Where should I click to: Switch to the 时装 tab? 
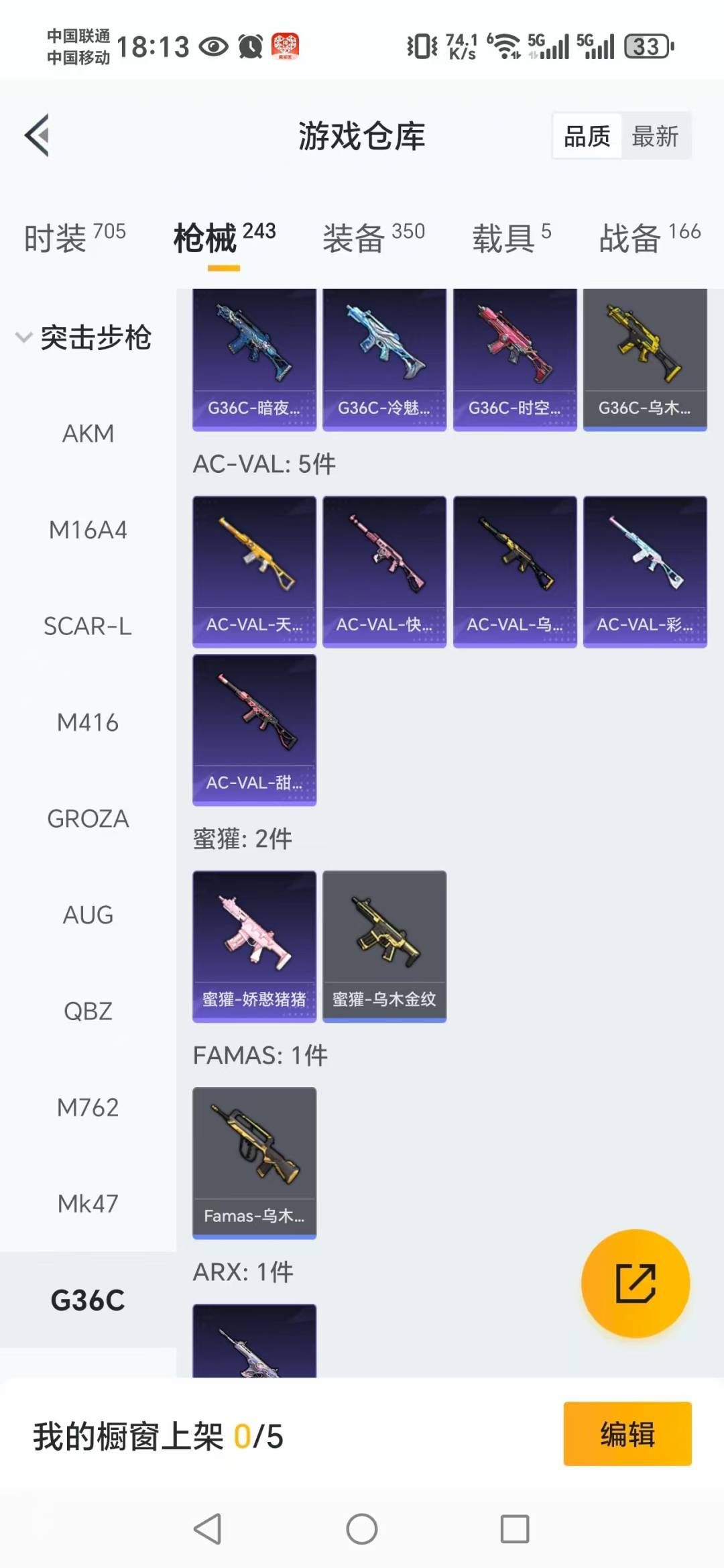pos(74,238)
